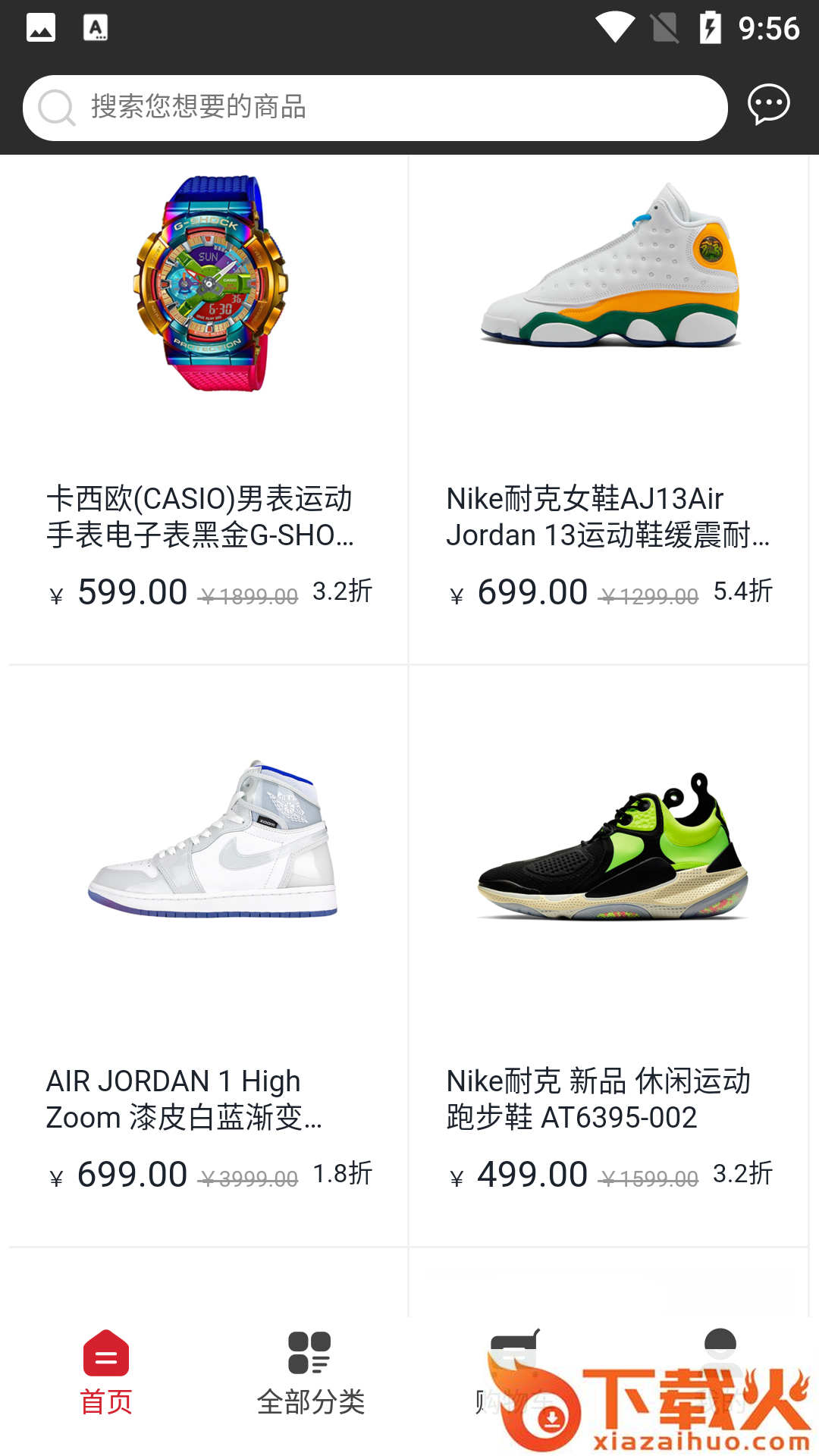Open the messages chat bubble icon

click(x=768, y=105)
